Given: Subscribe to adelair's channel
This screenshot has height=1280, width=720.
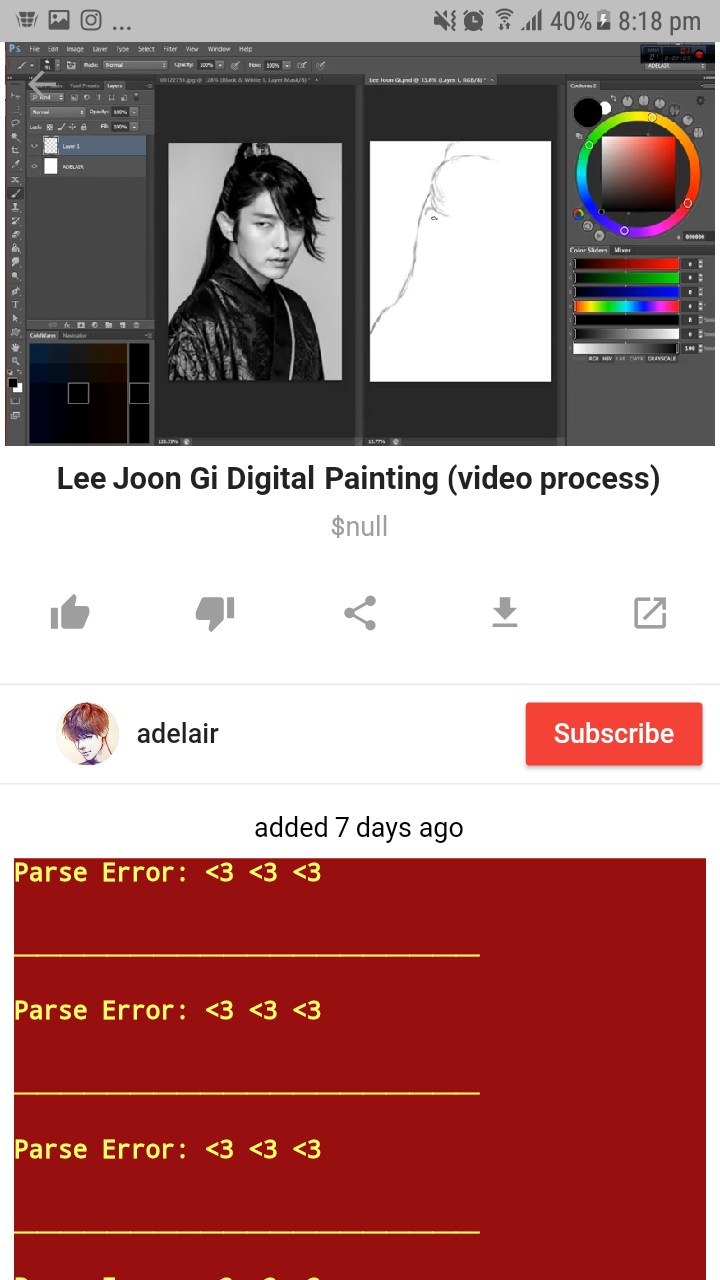Looking at the screenshot, I should [614, 734].
